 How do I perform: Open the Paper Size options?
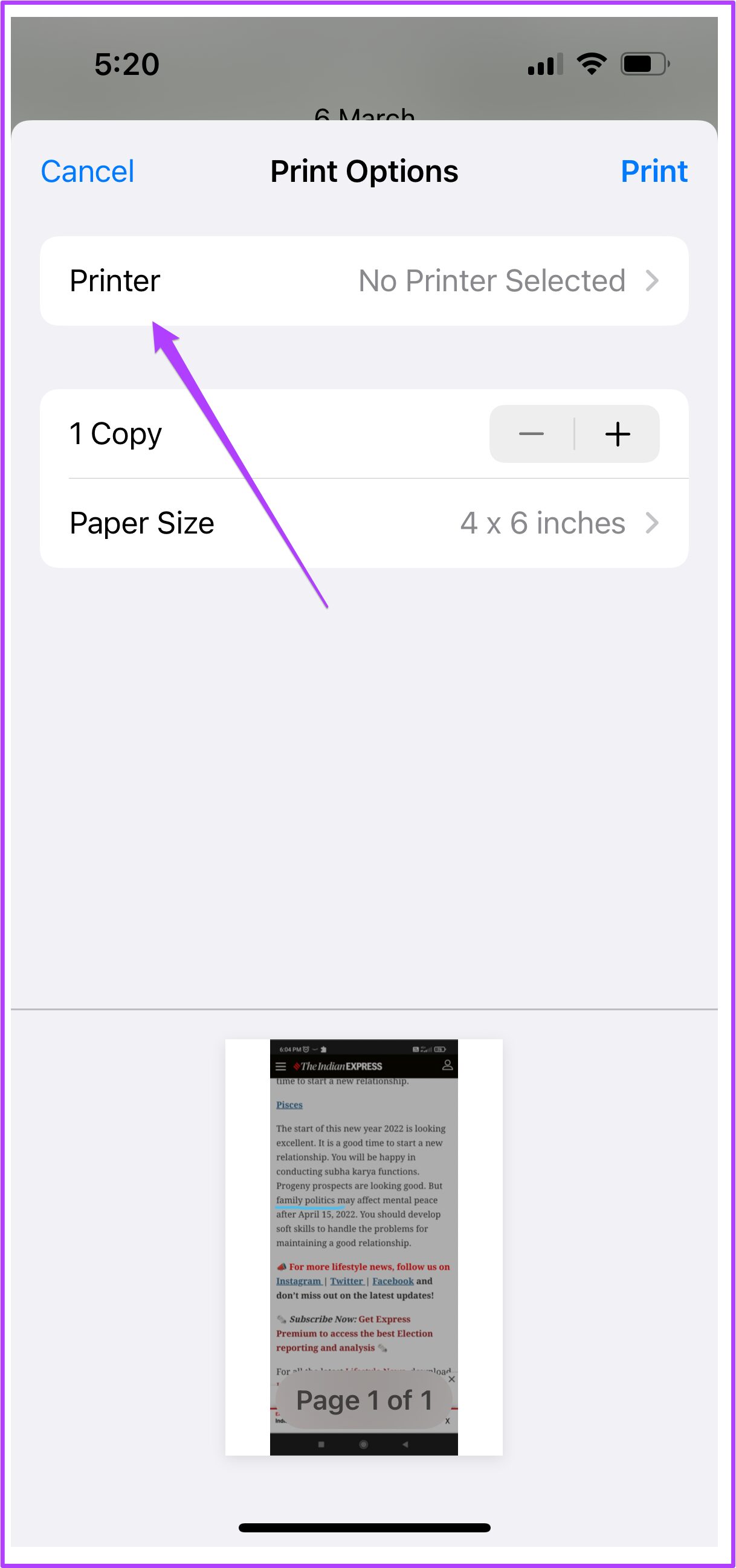tap(364, 523)
